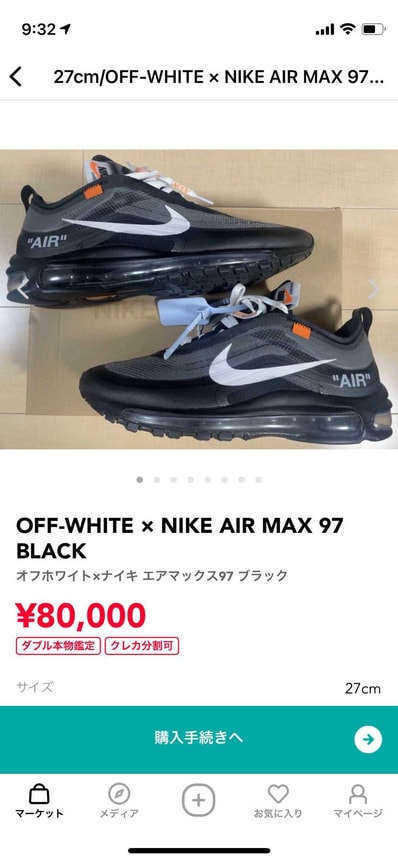Image resolution: width=398 pixels, height=862 pixels.
Task: Open the マイページ tab
Action: click(358, 802)
